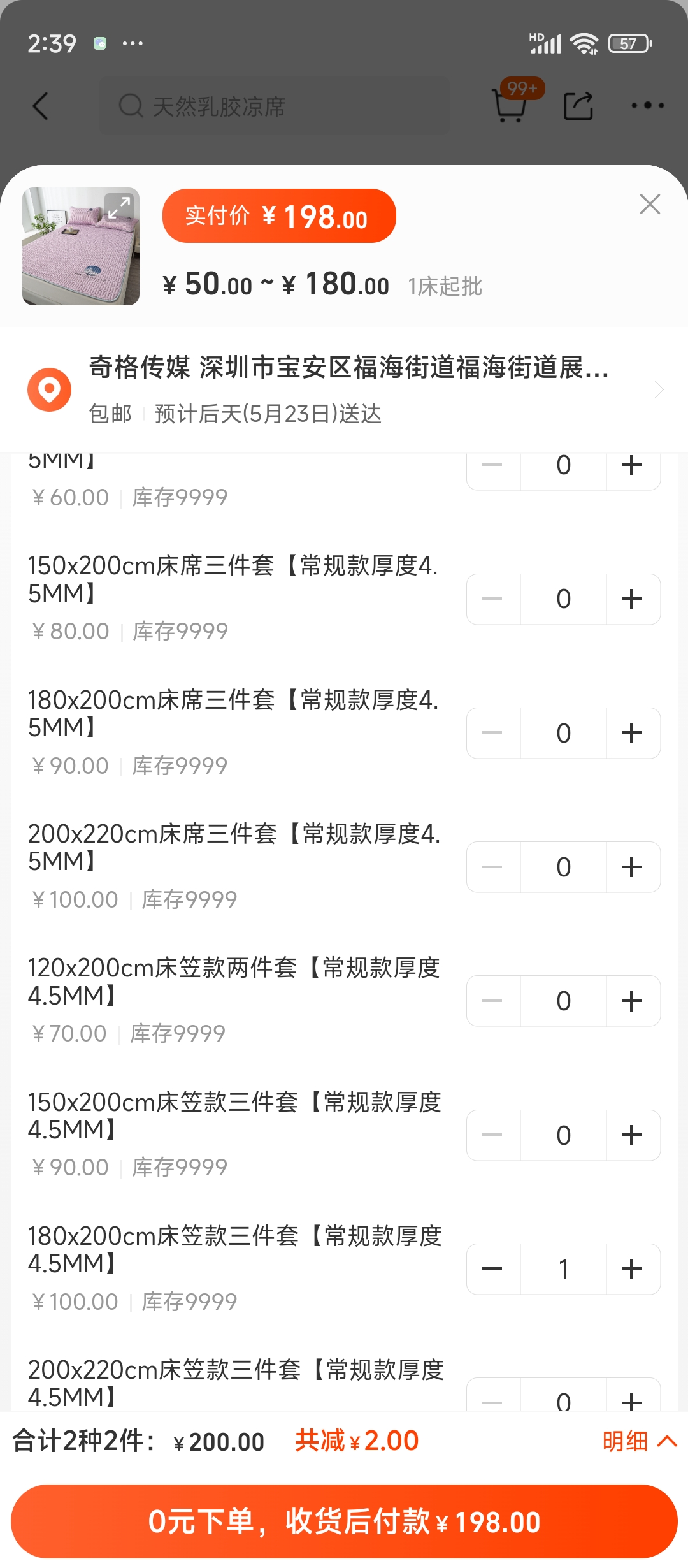Expand the 明细 price breakdown
Viewport: 688px width, 1568px height.
click(x=640, y=1441)
